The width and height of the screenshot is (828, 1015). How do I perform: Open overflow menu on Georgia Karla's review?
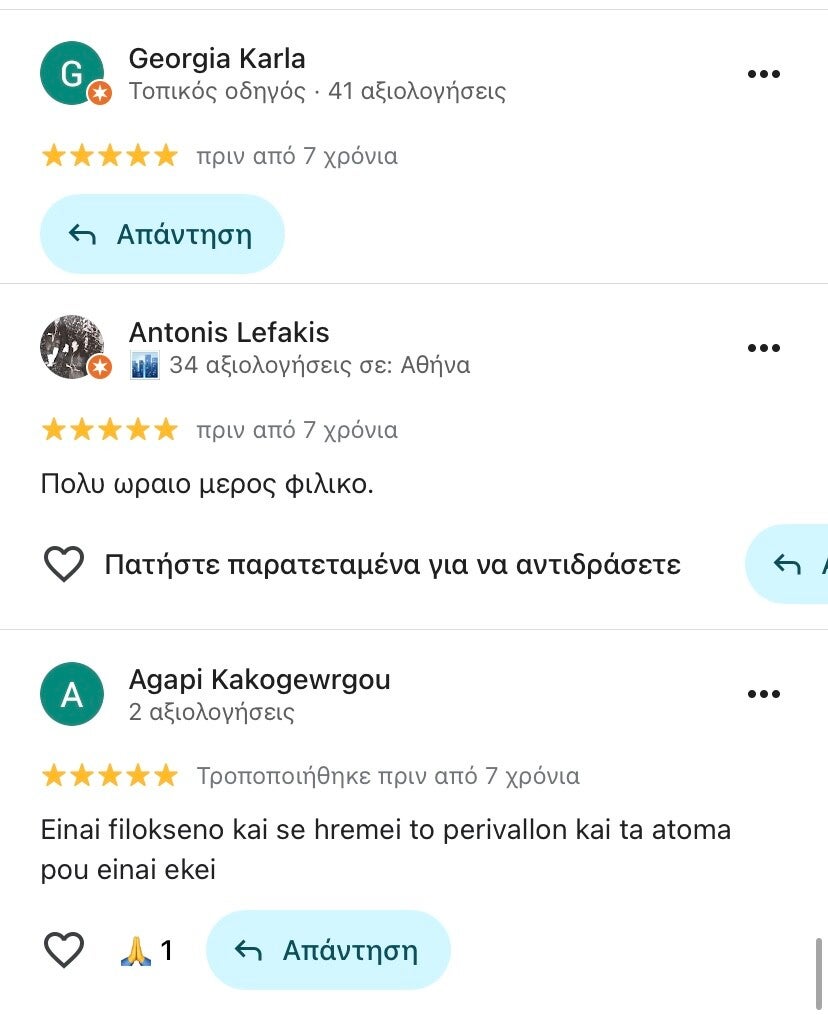tap(763, 74)
